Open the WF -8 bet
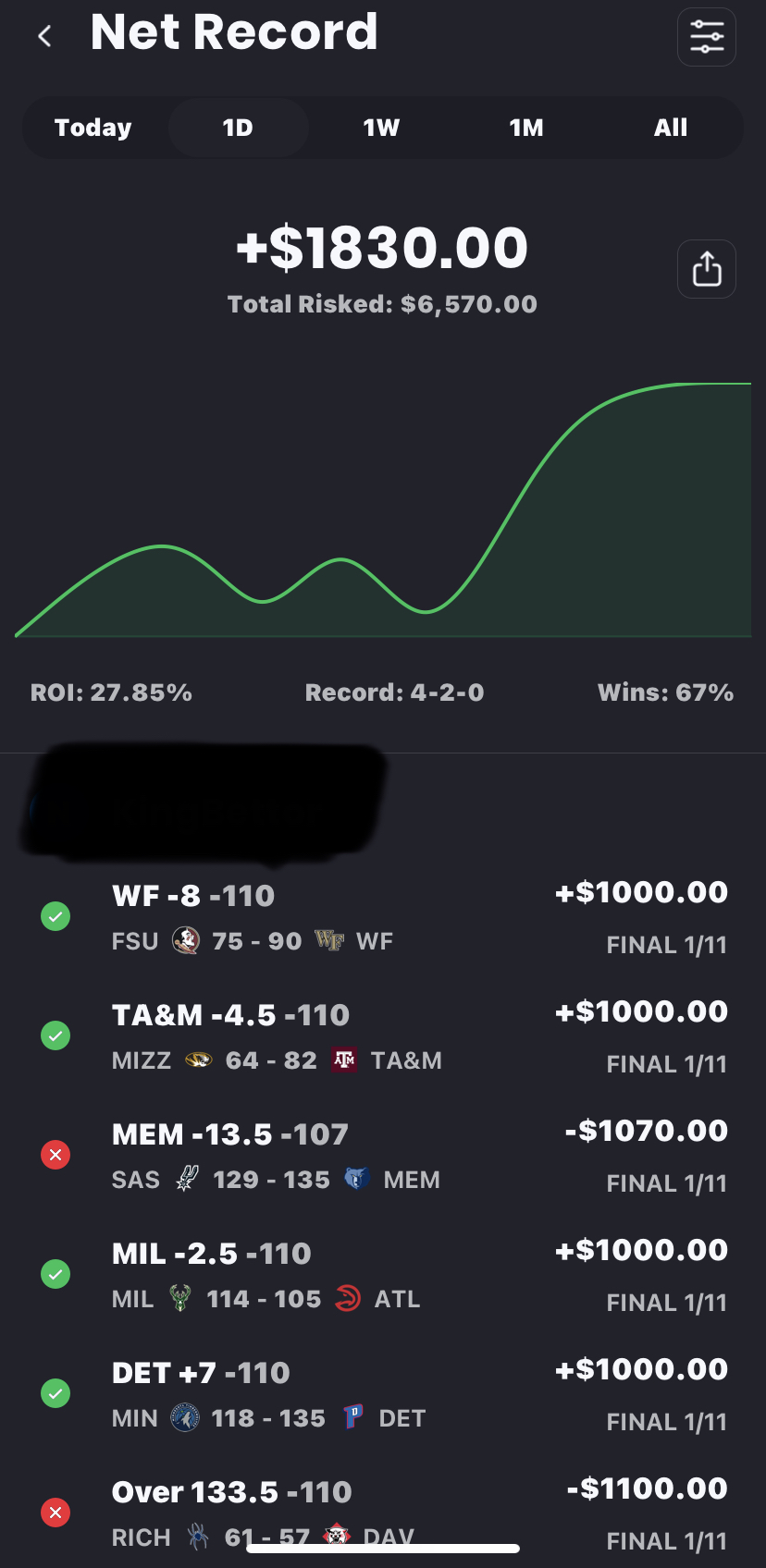Viewport: 766px width, 1568px height. click(383, 917)
